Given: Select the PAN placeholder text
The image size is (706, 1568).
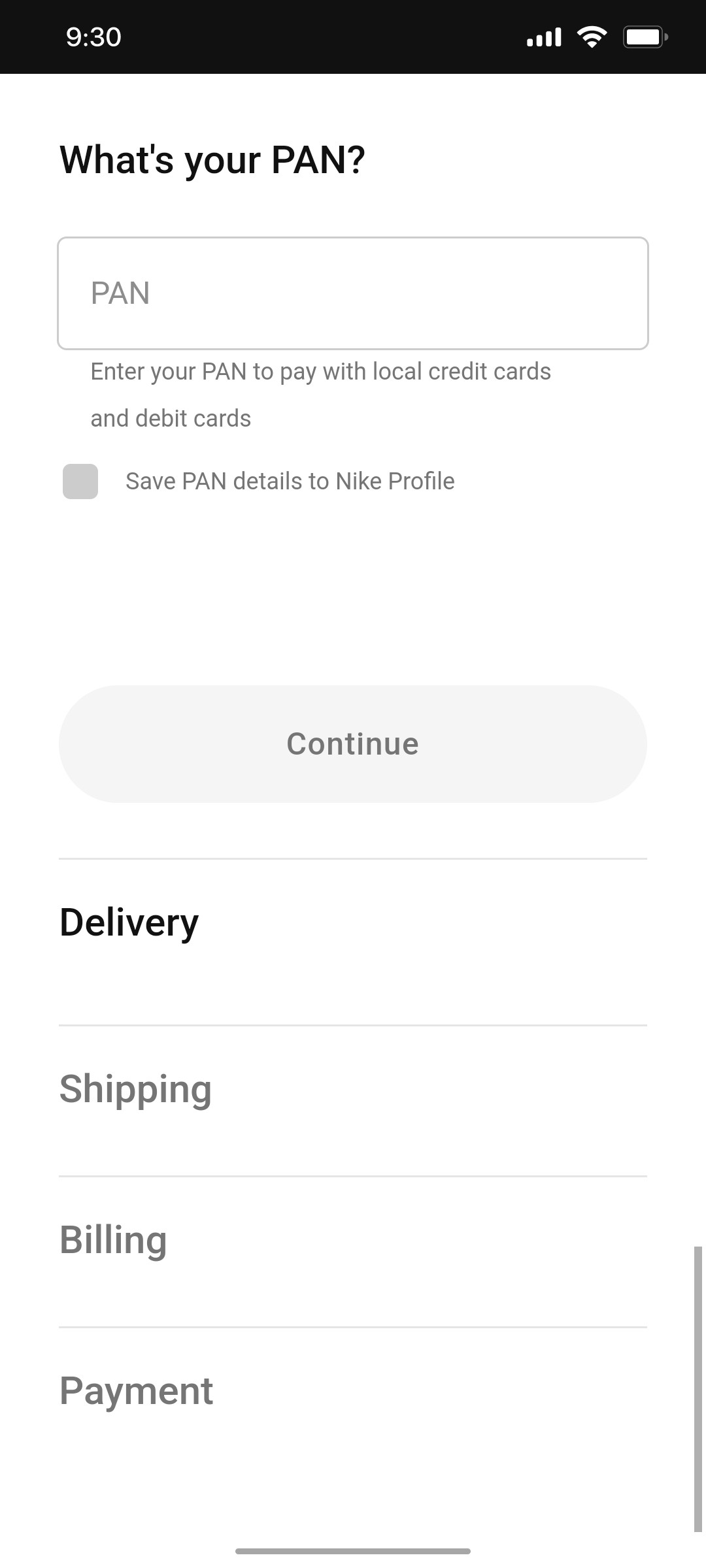Looking at the screenshot, I should [x=120, y=293].
